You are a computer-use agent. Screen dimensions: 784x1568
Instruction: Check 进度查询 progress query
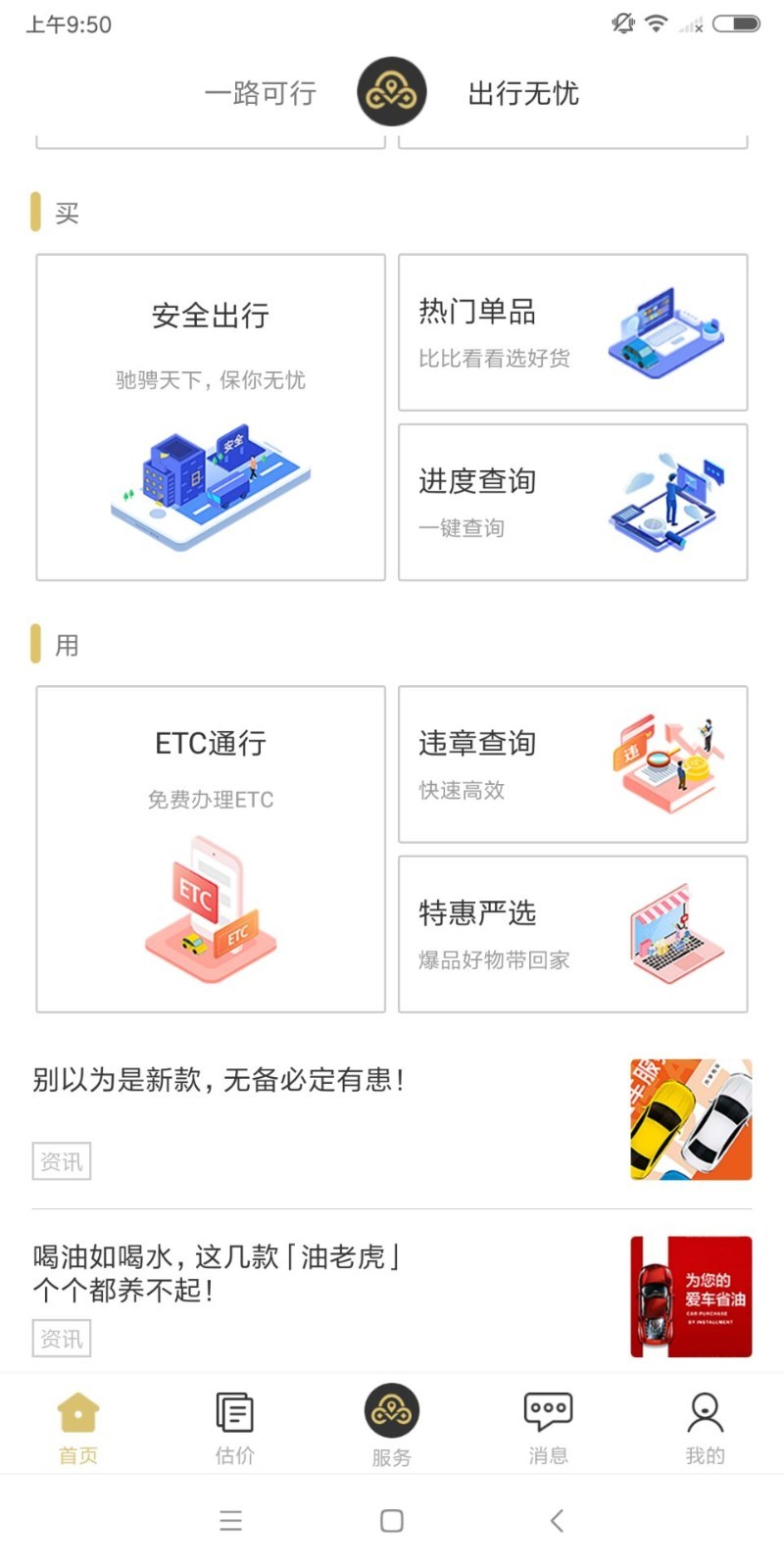click(572, 502)
